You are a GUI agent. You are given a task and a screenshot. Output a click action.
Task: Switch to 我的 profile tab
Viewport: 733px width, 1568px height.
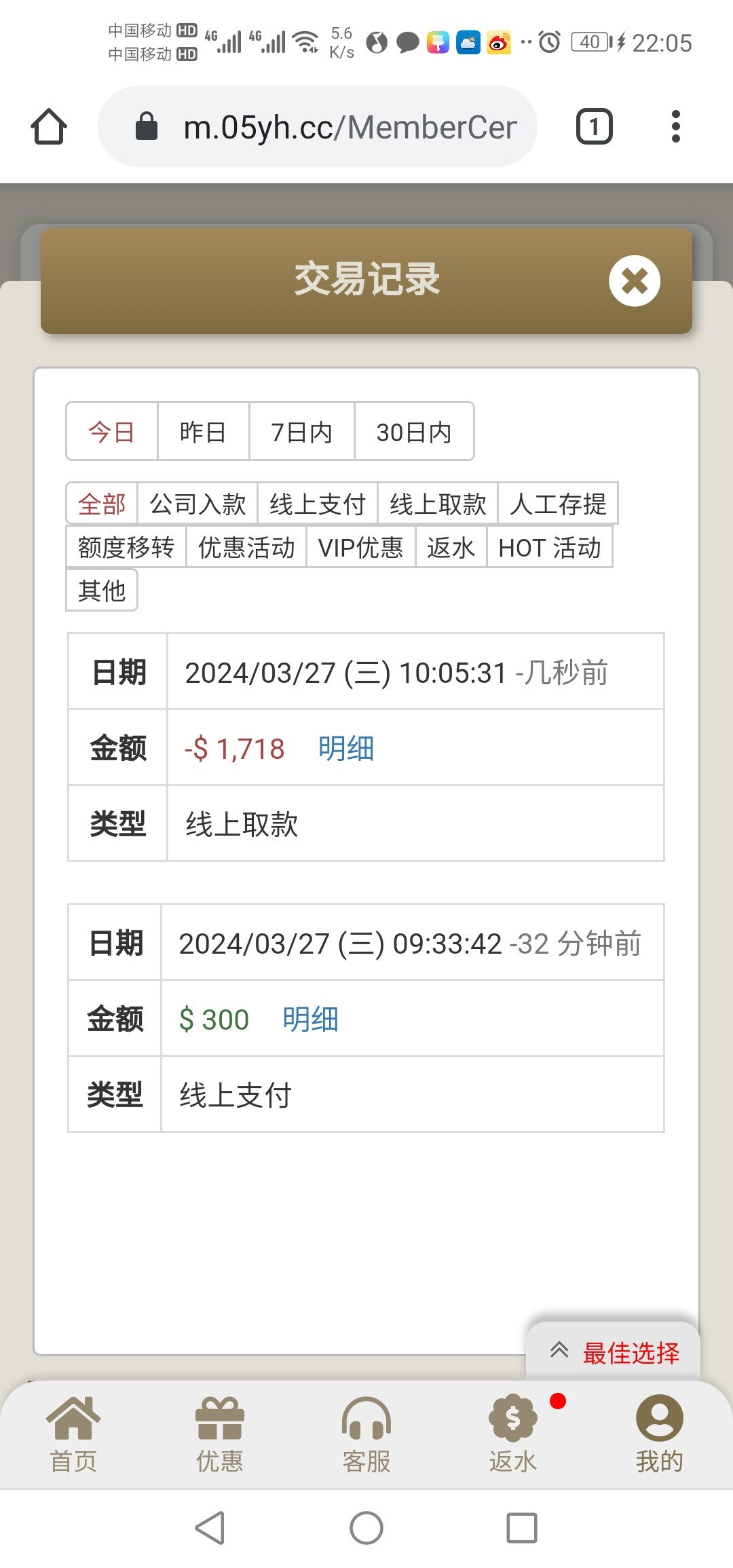659,1434
